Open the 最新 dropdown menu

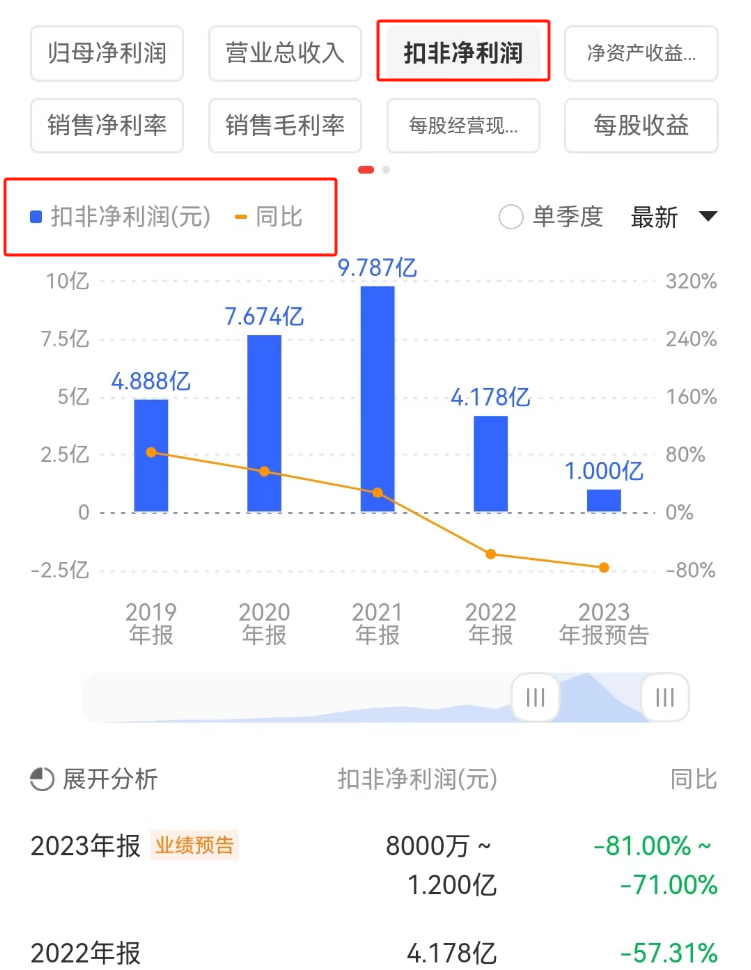tap(674, 217)
